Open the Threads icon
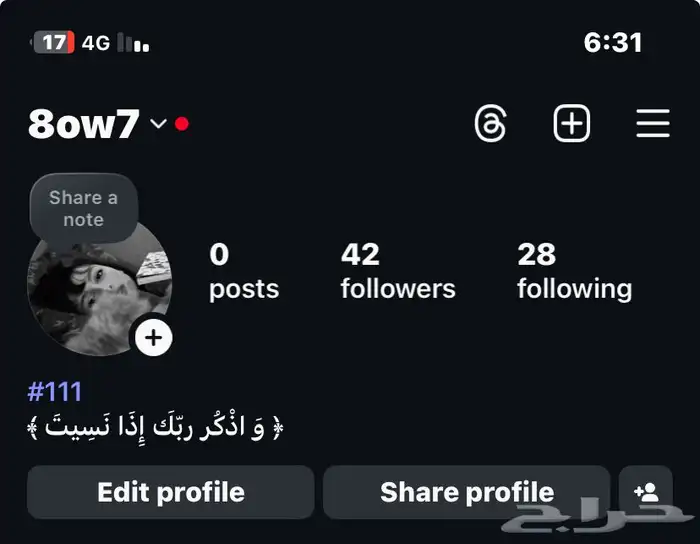 pos(490,125)
